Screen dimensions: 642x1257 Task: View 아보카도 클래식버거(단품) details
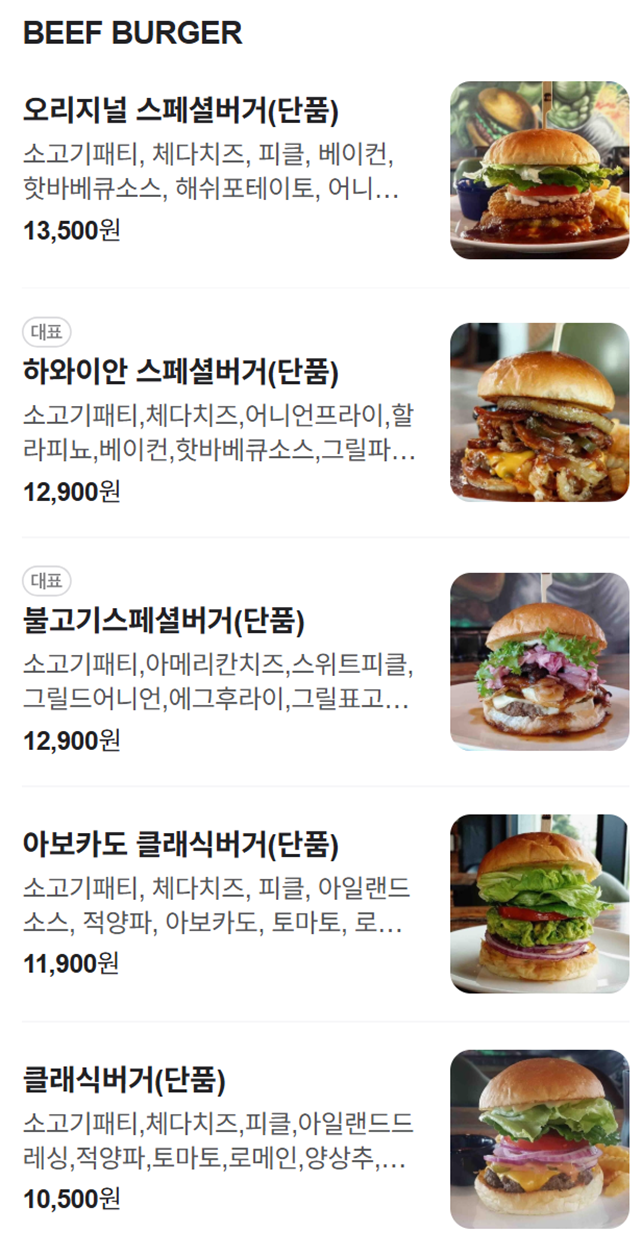(181, 845)
